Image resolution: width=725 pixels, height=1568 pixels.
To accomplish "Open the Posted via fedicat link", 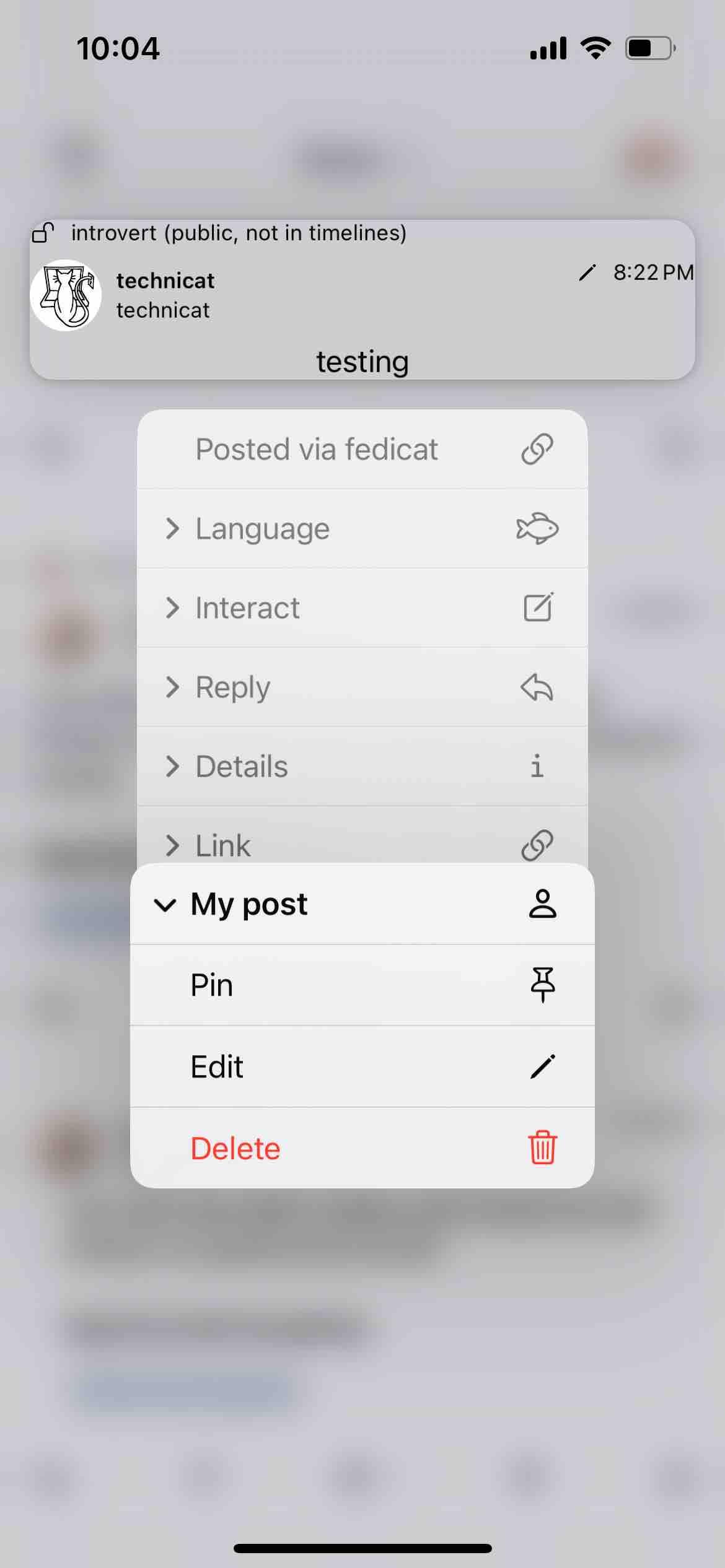I will 362,450.
